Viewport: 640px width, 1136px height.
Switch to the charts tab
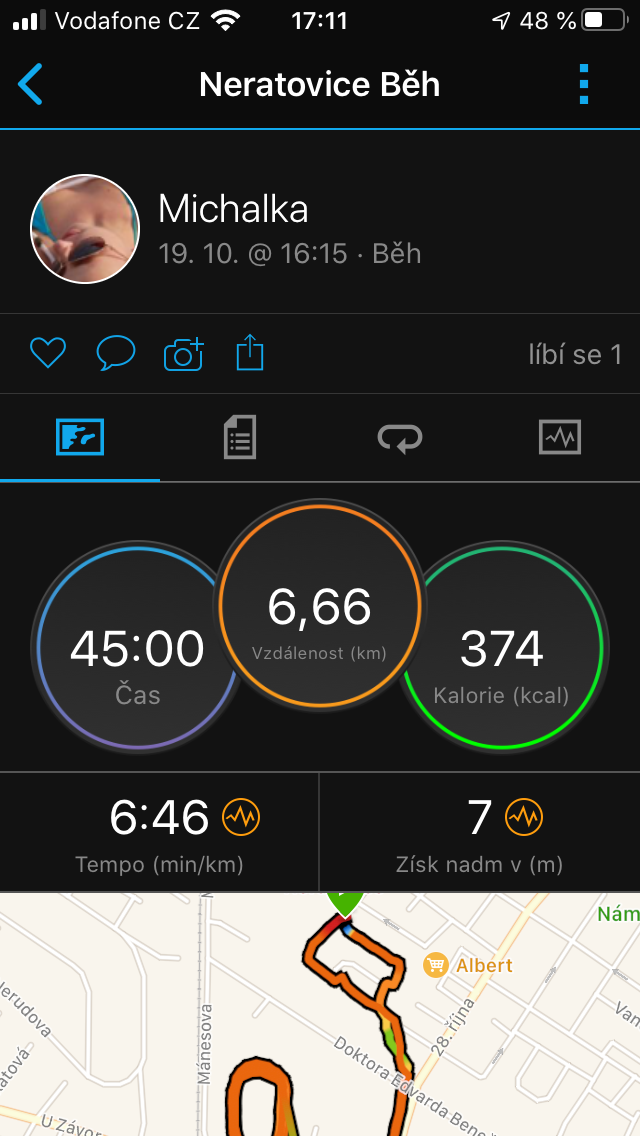560,438
